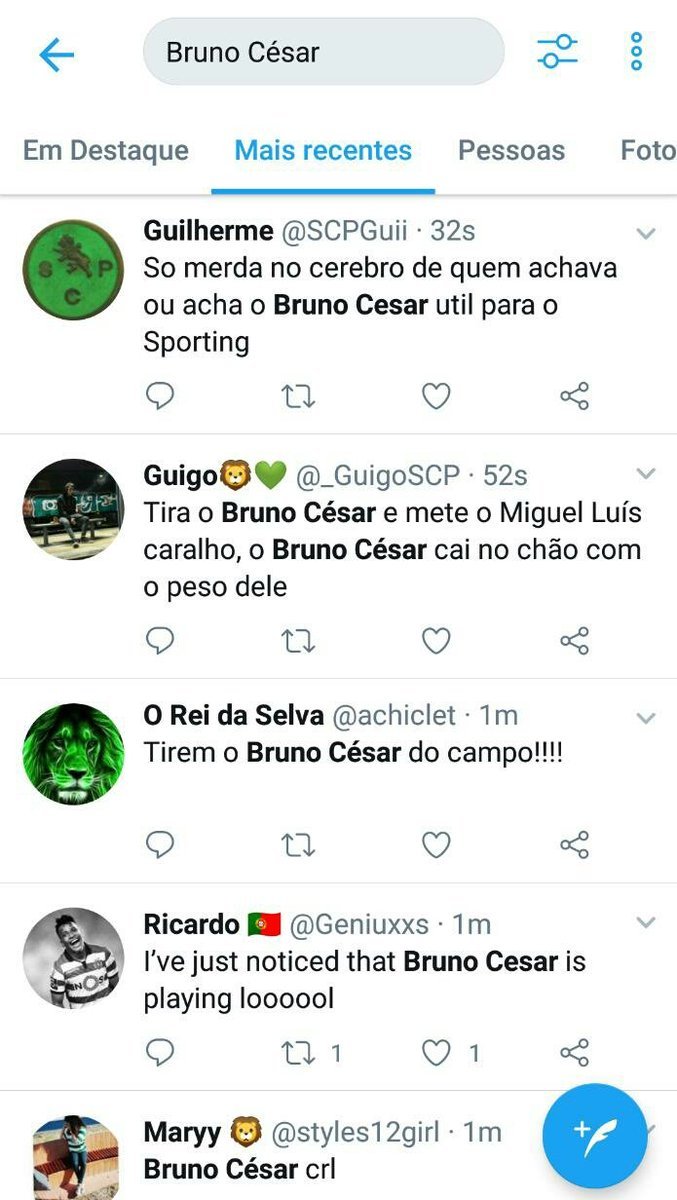Viewport: 677px width, 1200px height.
Task: Go back with the arrow icon
Action: point(57,55)
